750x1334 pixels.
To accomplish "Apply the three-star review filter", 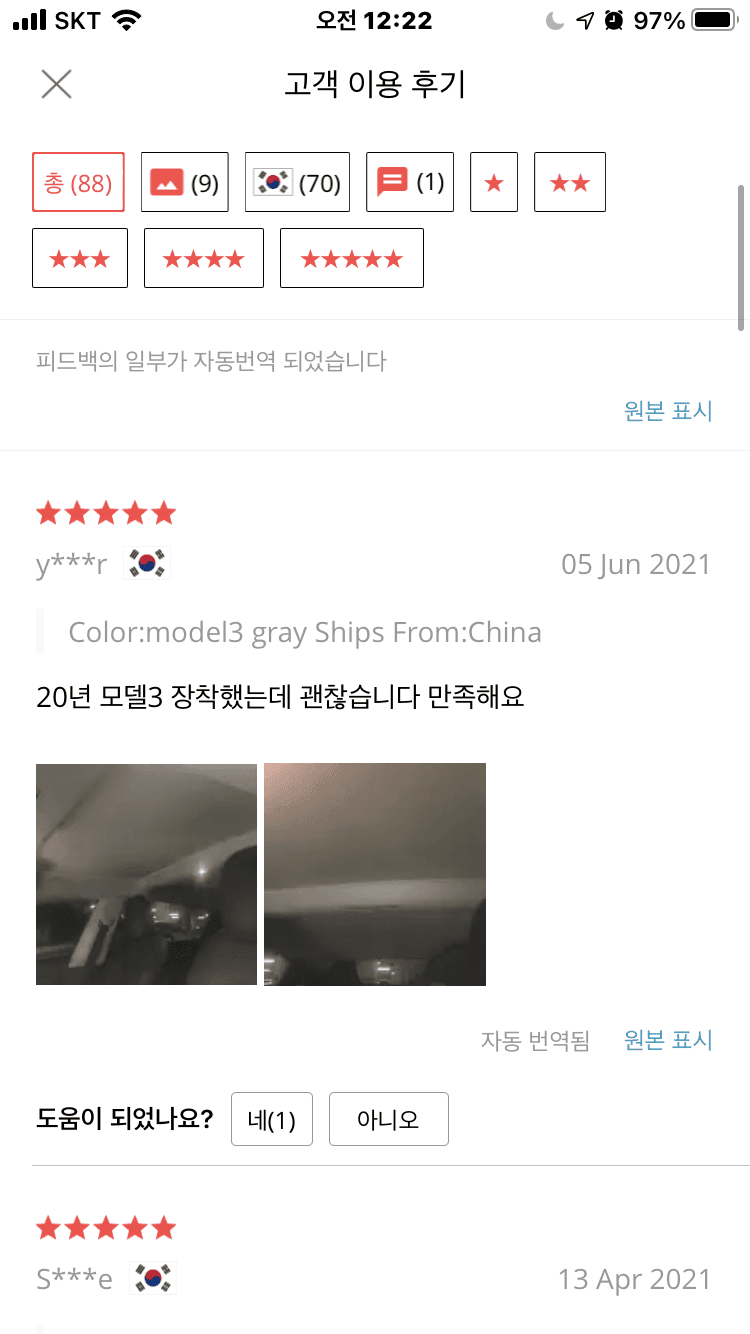I will pos(79,257).
